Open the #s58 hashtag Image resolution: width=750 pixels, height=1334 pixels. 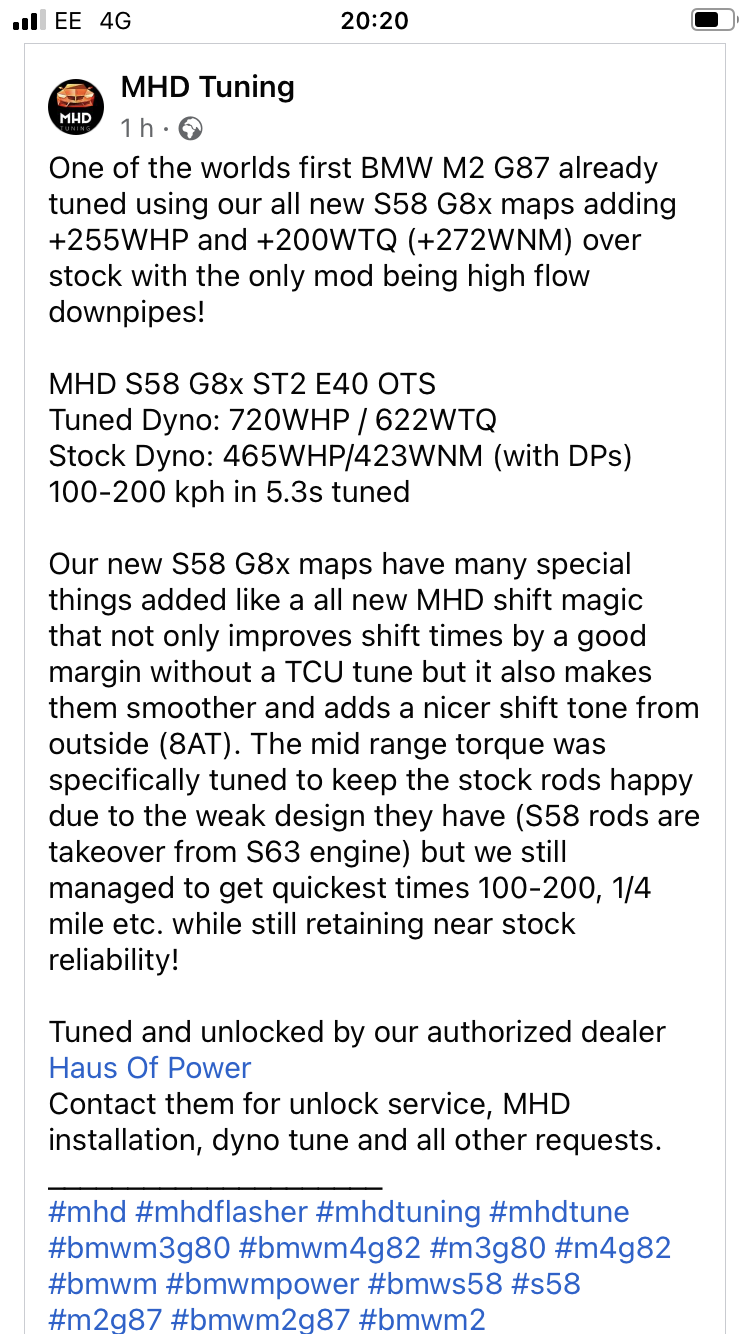click(544, 1284)
